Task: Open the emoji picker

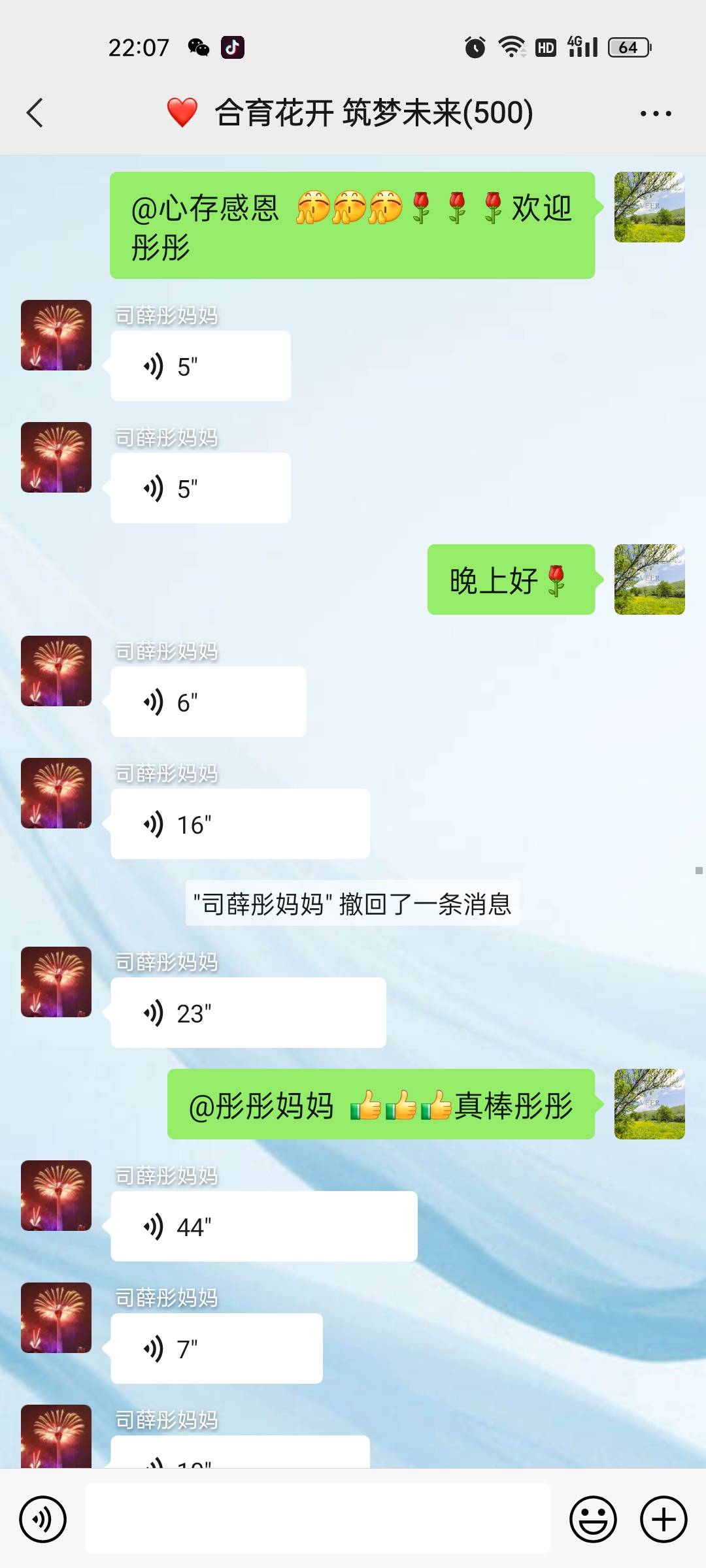Action: click(x=592, y=1519)
